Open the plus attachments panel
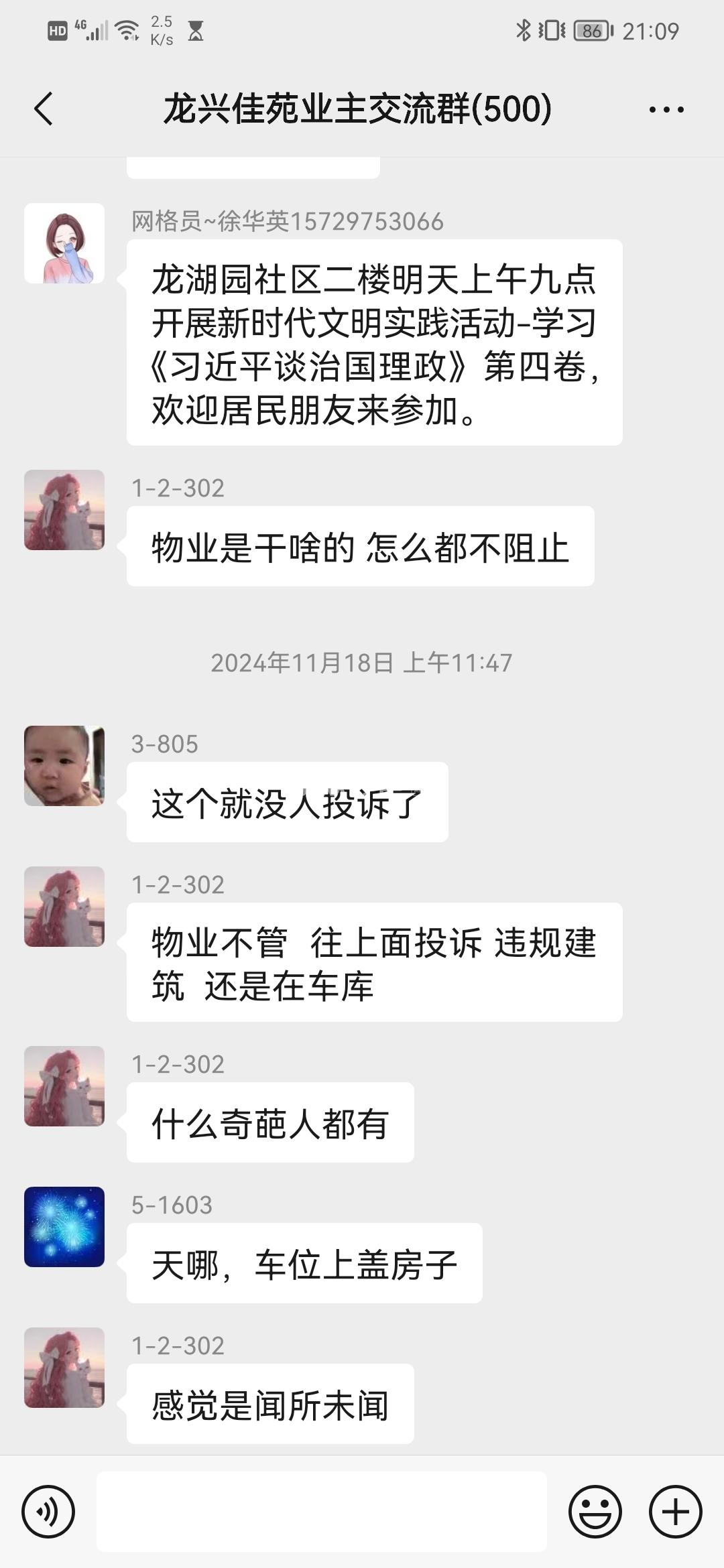Screen dimensions: 724x1568 click(675, 1512)
